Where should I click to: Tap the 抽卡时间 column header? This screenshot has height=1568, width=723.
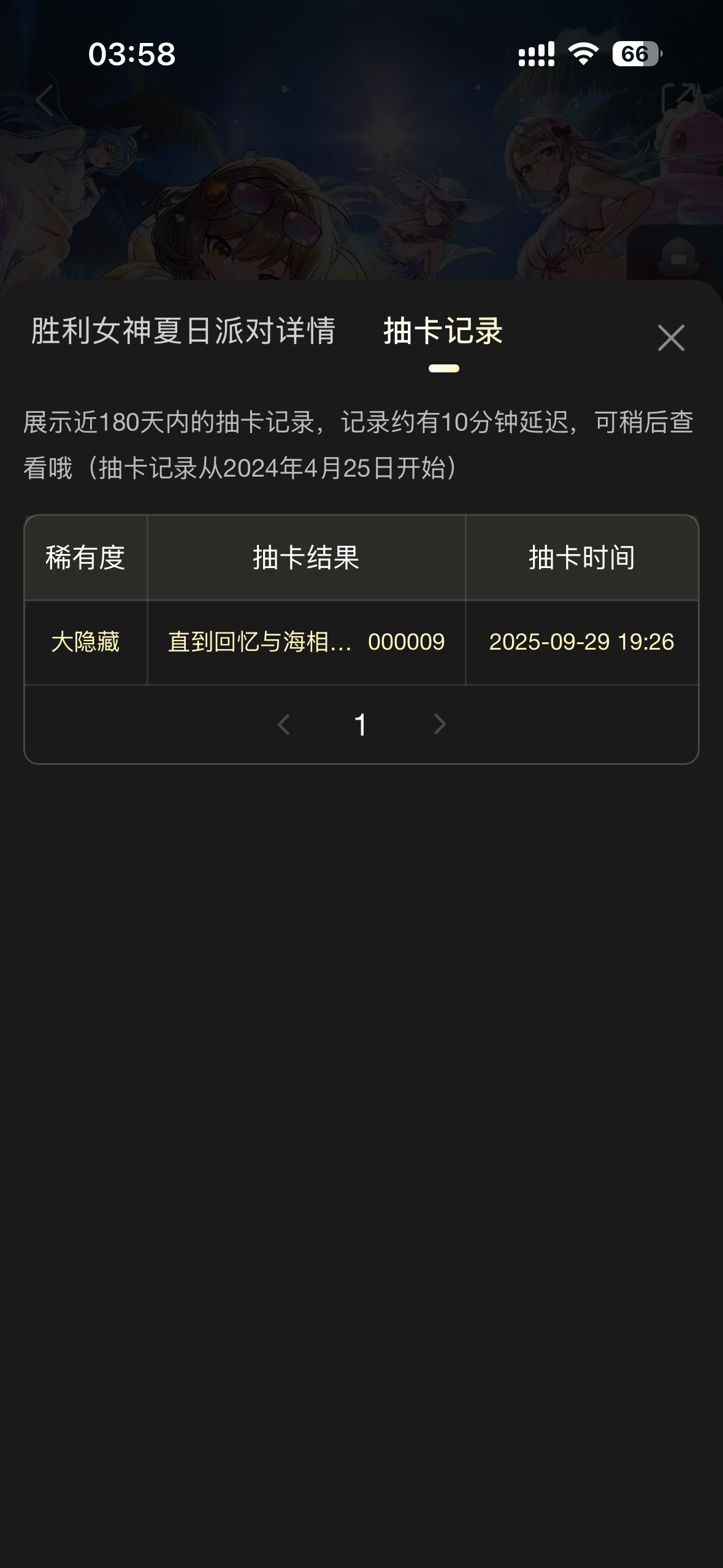click(583, 557)
